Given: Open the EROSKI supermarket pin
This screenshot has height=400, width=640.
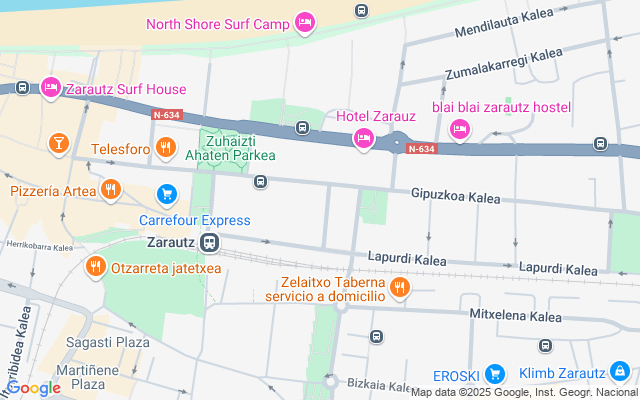Looking at the screenshot, I should [x=495, y=374].
